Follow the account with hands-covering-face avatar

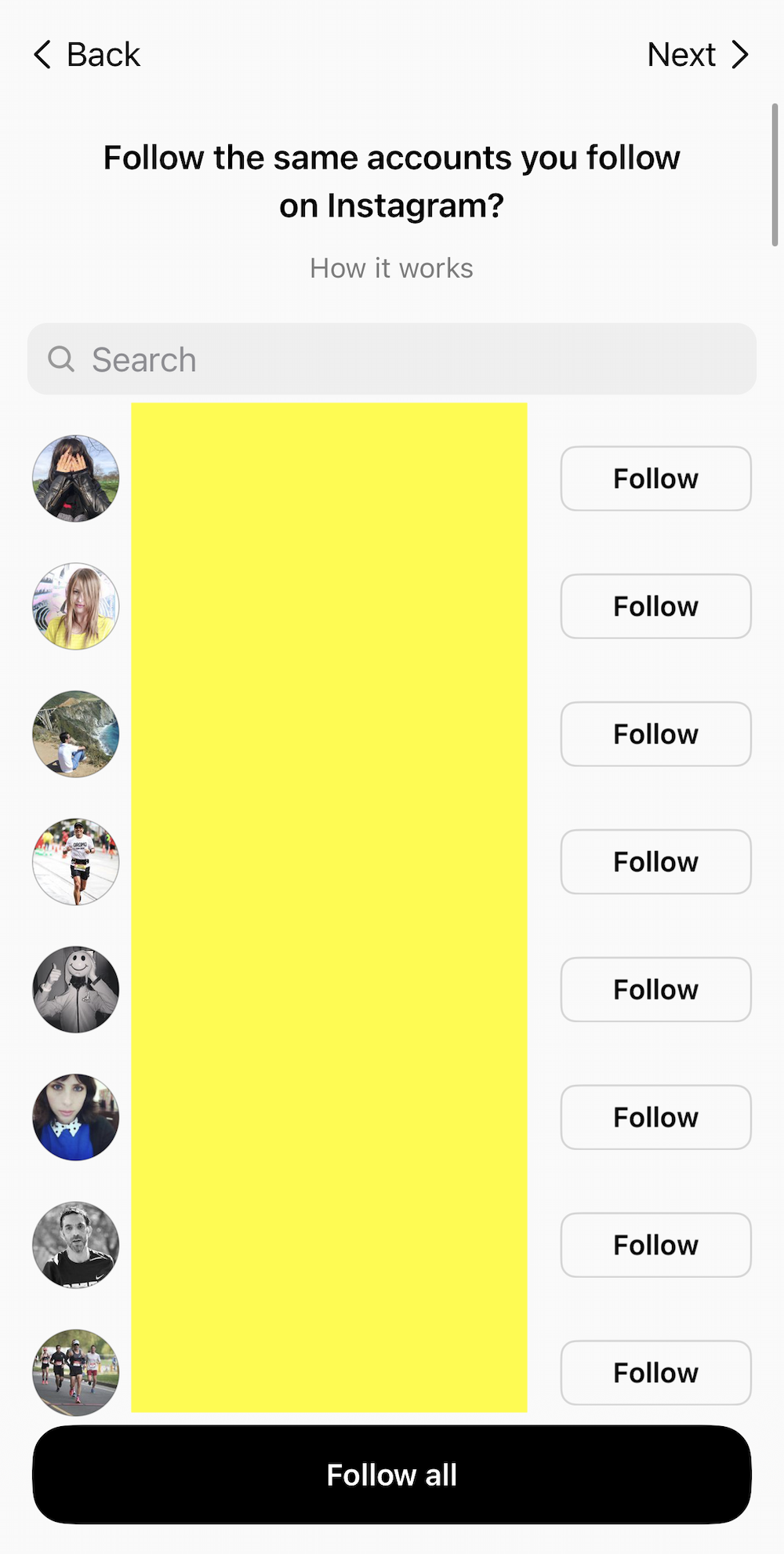(x=655, y=479)
